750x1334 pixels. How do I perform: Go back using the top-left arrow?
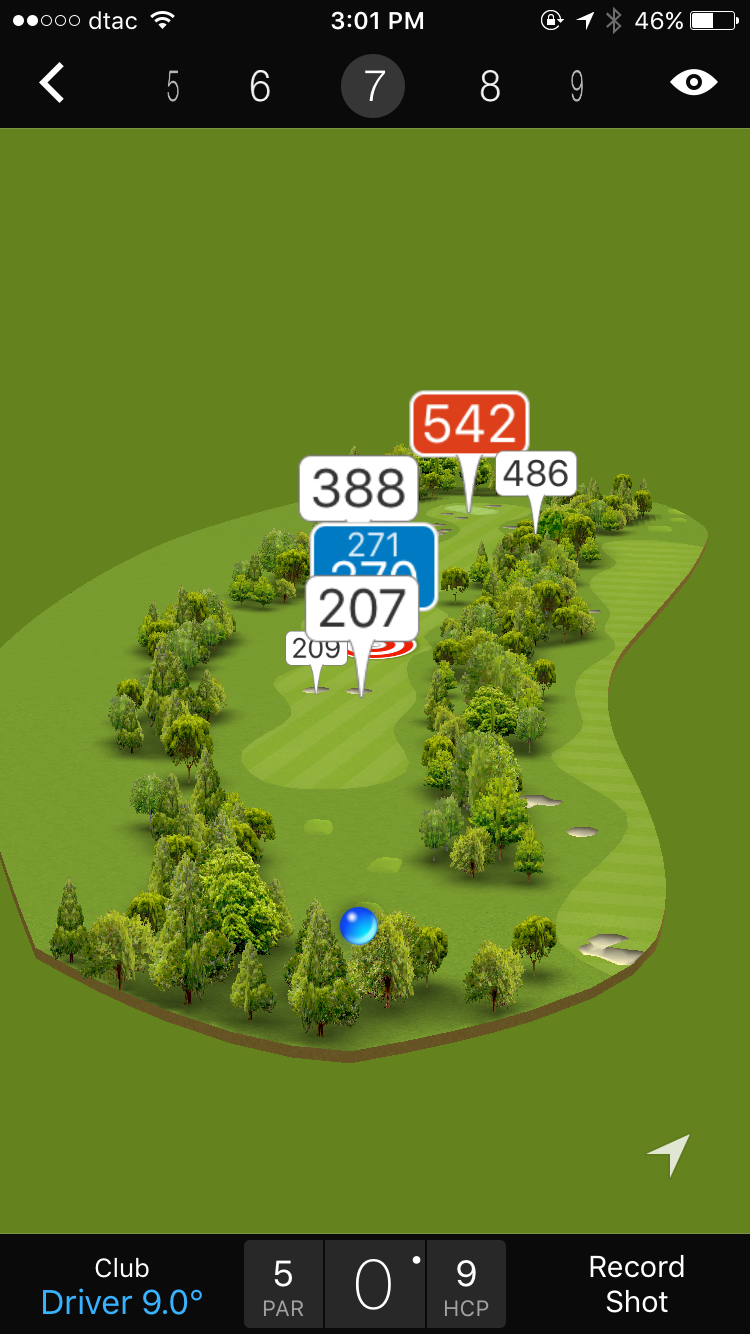(52, 84)
